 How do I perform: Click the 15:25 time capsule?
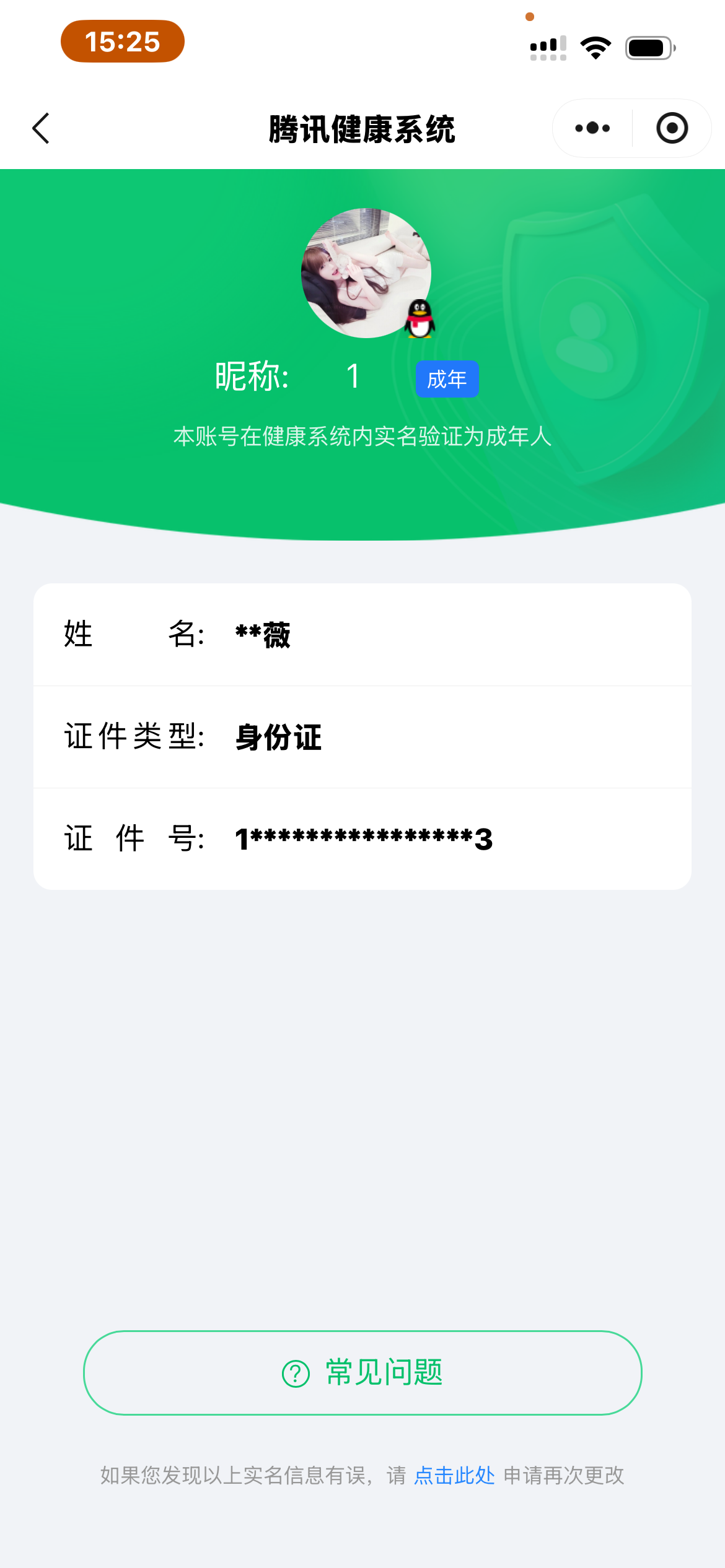point(122,41)
